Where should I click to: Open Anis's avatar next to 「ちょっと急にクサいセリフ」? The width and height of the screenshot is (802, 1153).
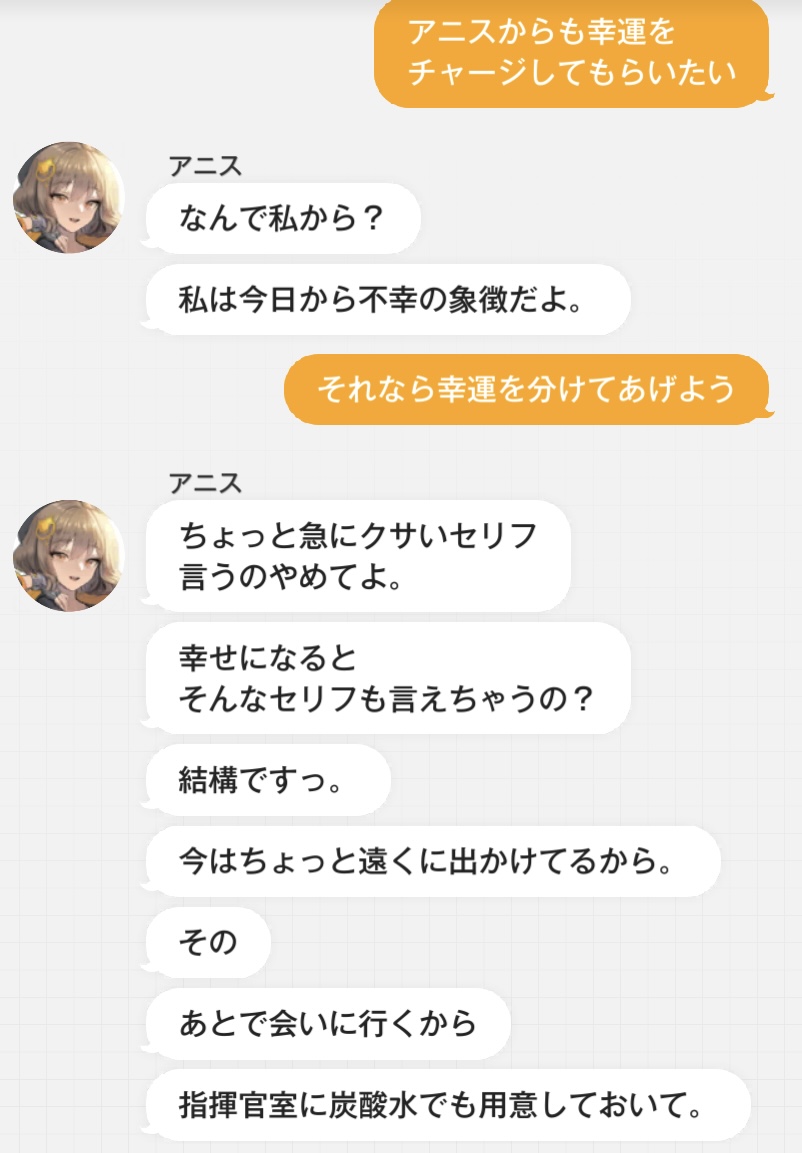[69, 555]
